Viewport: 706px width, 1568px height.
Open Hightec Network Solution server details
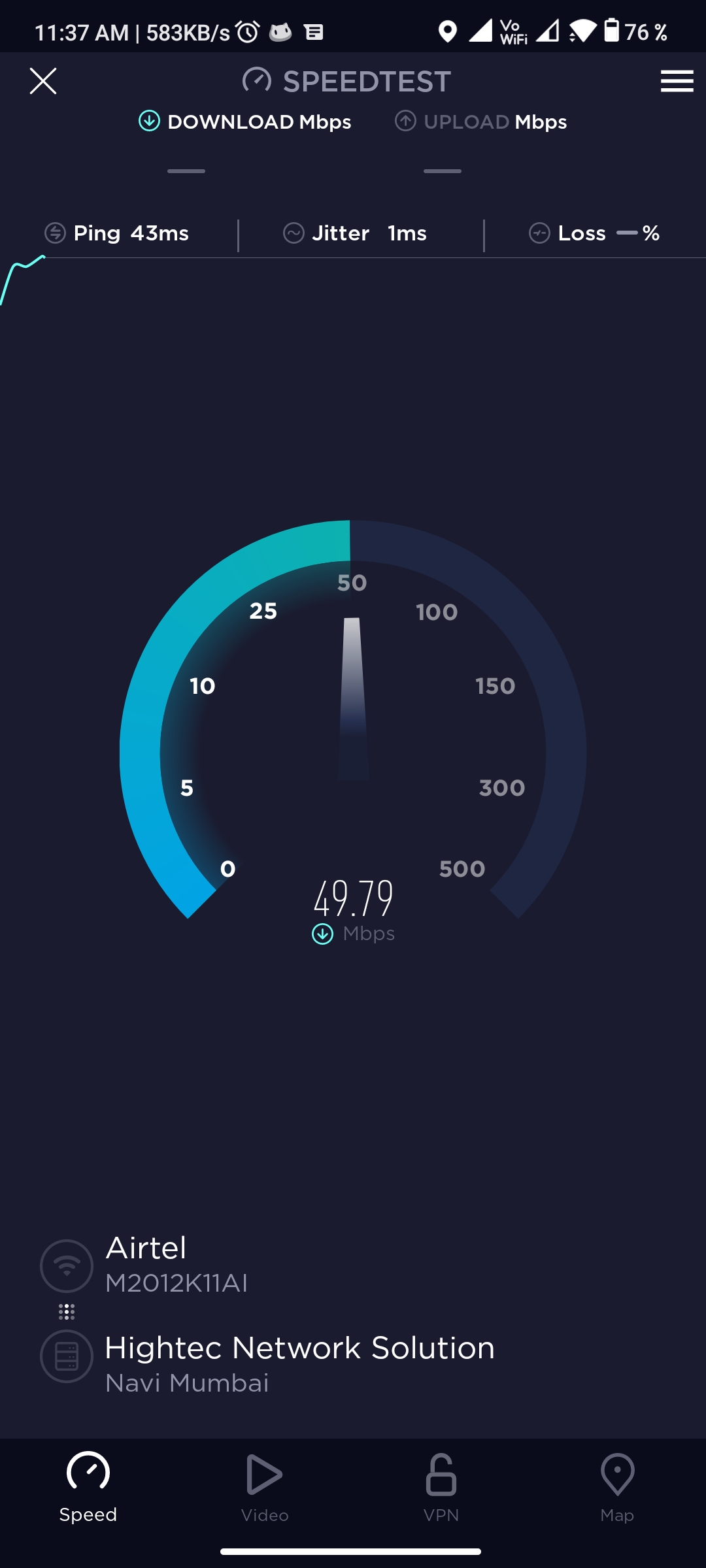299,1362
